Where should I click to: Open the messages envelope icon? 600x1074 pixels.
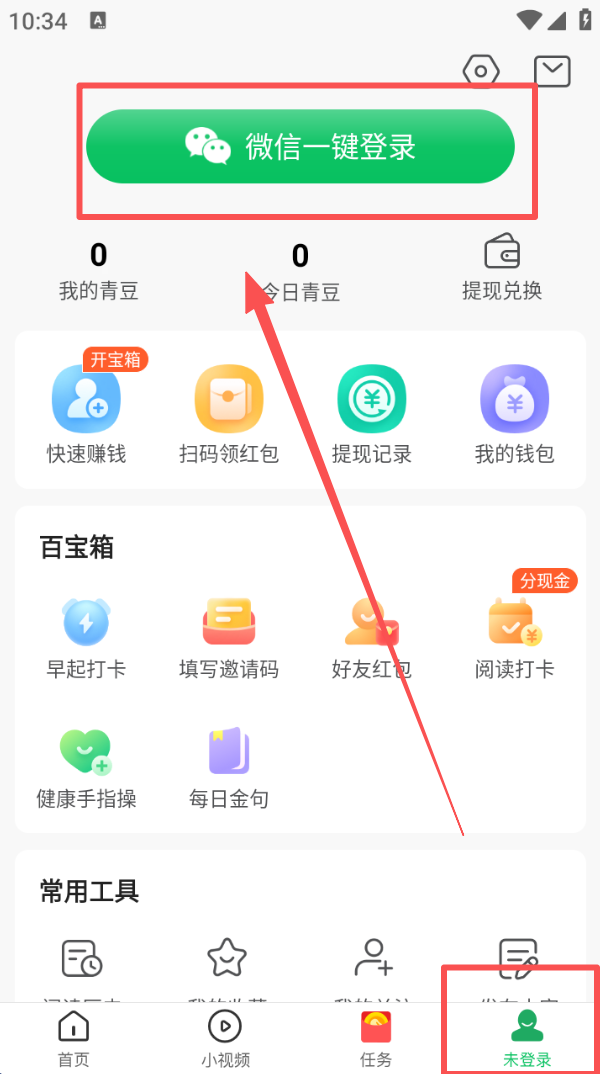[552, 71]
